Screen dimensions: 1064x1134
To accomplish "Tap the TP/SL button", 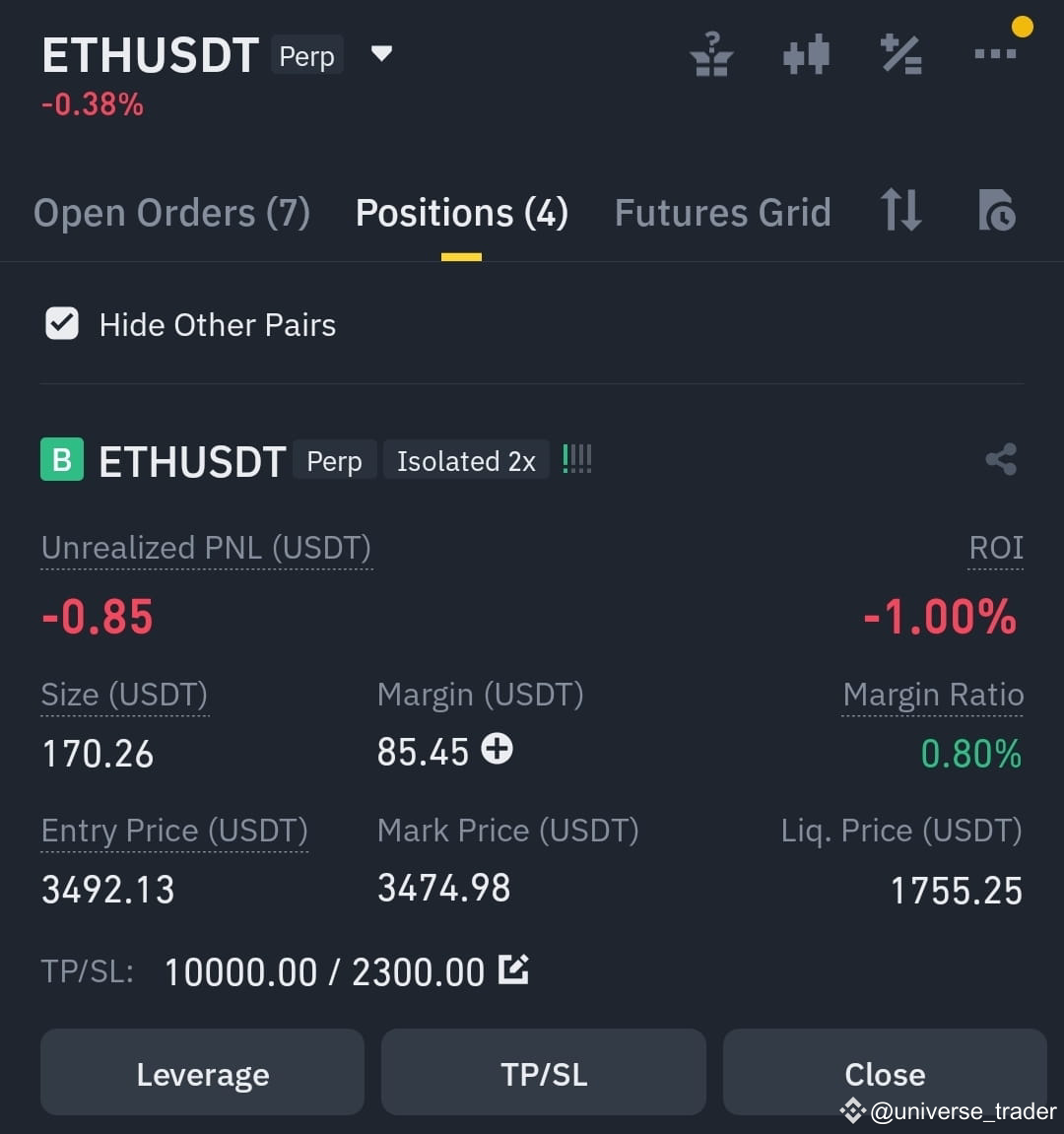I will pyautogui.click(x=543, y=1073).
